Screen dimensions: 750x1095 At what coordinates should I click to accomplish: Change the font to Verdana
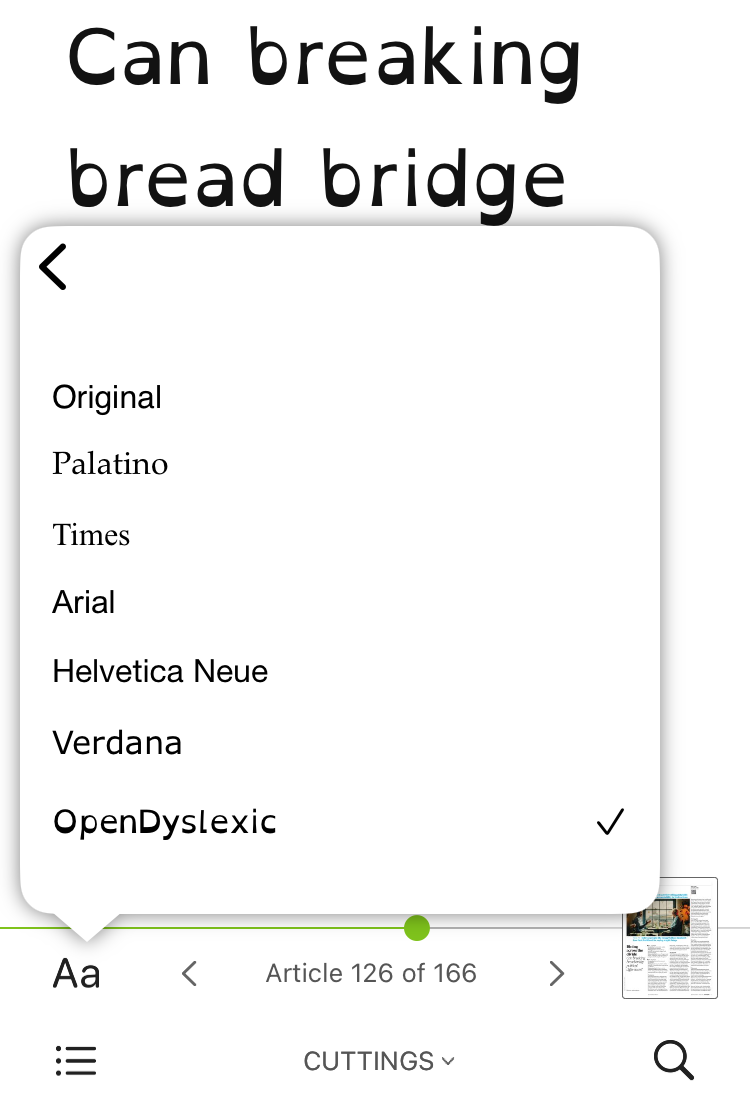[x=117, y=743]
